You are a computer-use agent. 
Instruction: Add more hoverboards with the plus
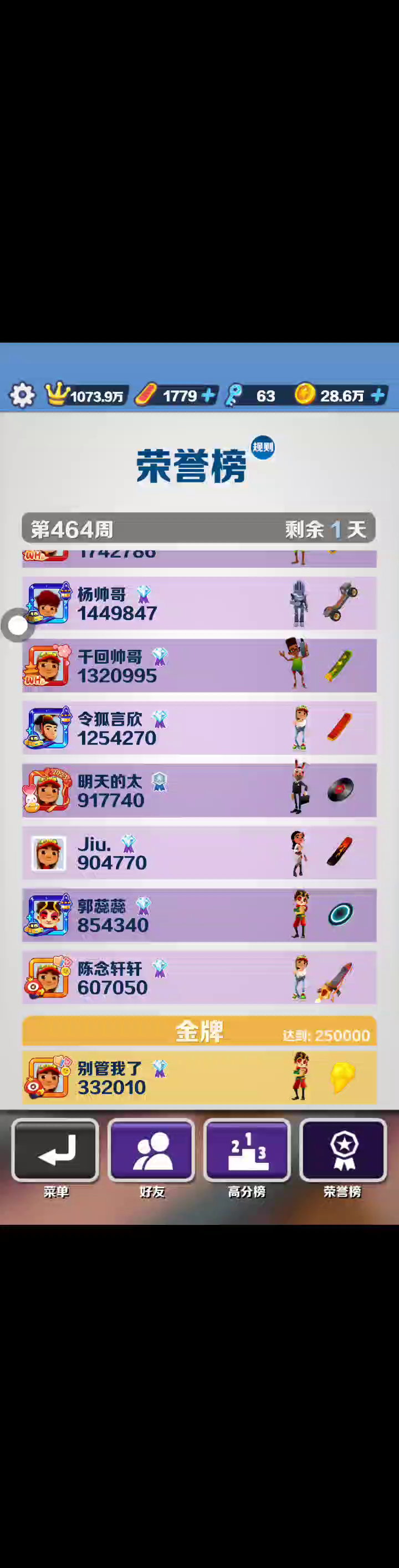(208, 396)
